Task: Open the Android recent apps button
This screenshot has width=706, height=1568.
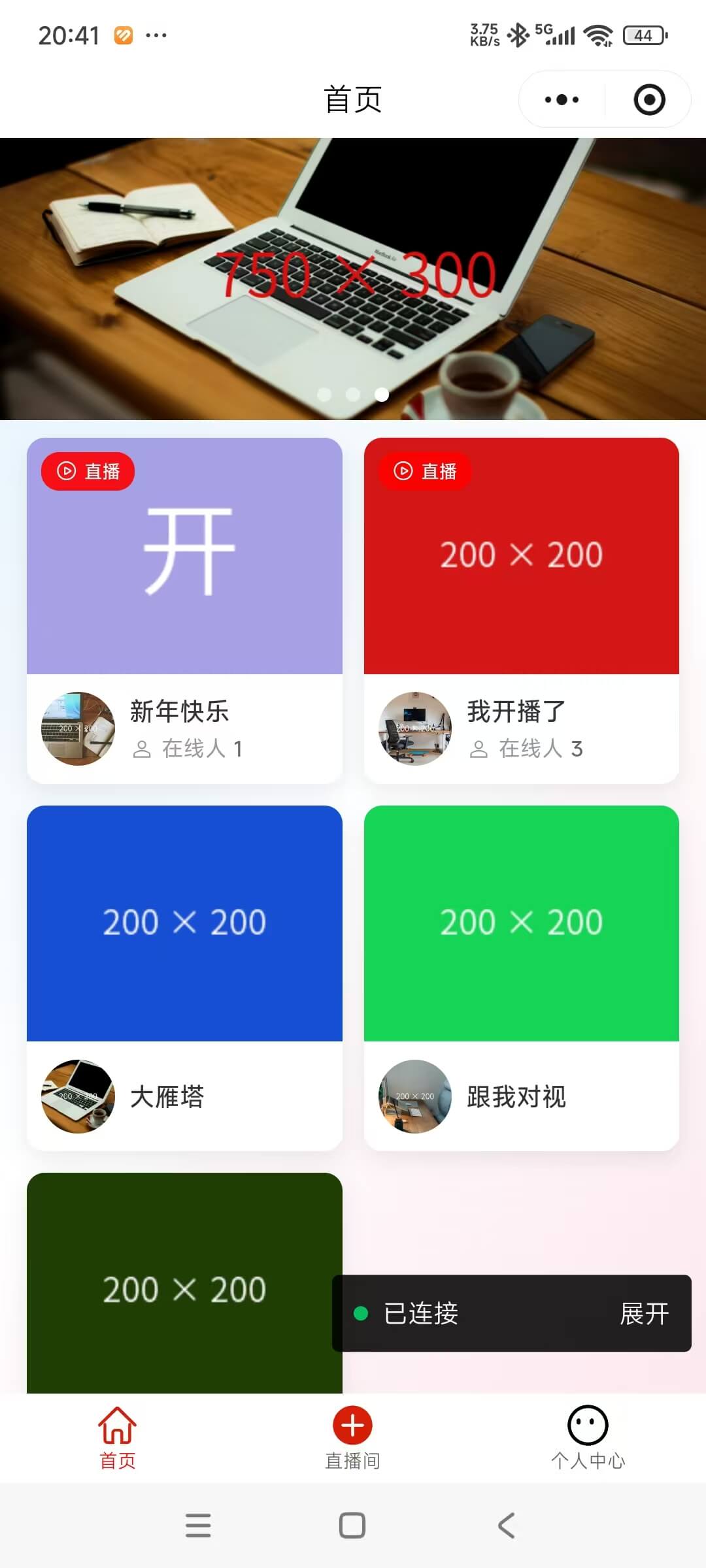Action: (199, 1525)
